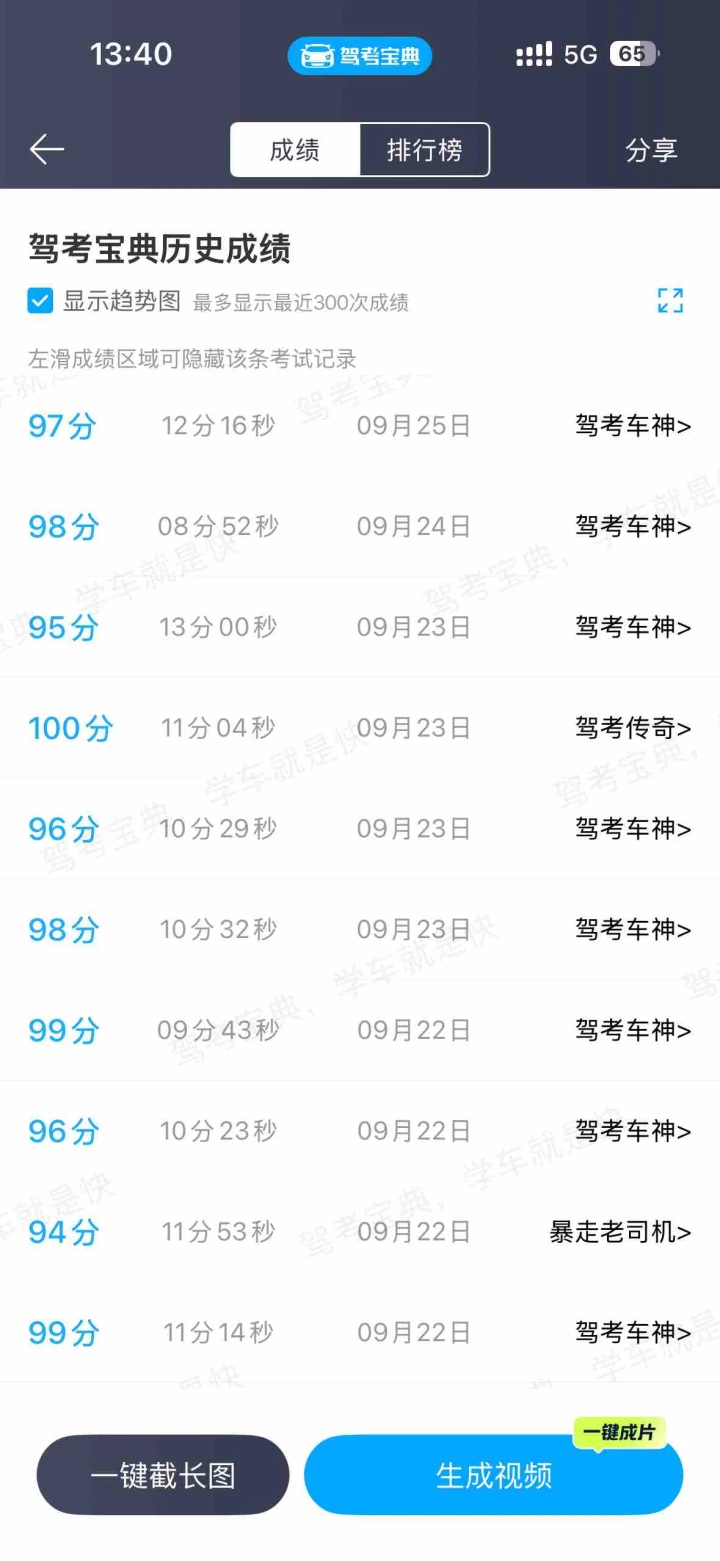Generate a video with 生成视频
Viewport: 720px width, 1561px height.
(x=493, y=1475)
